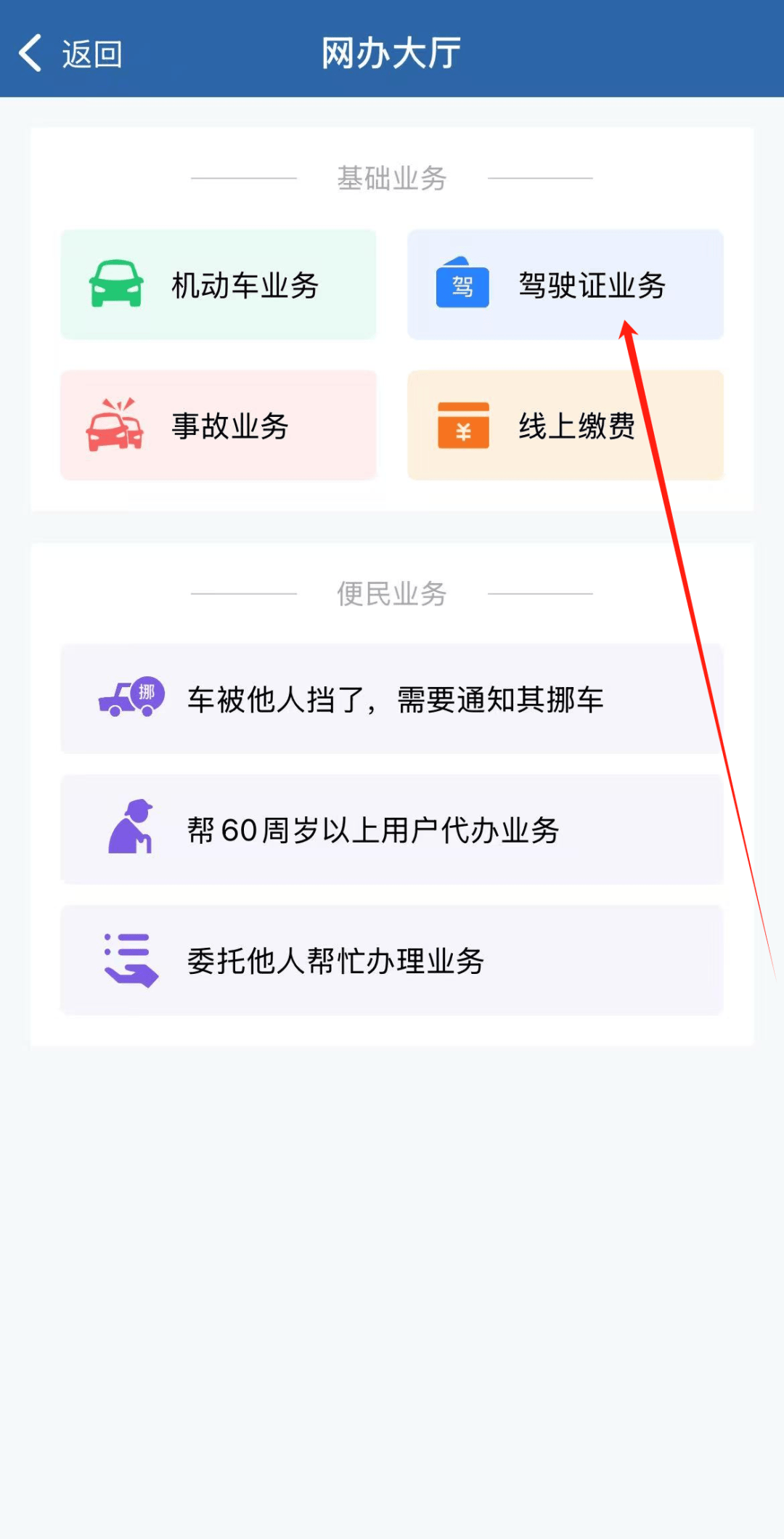Choose the 车被他人挡了，需要通知其挪车 option
784x1539 pixels.
391,699
